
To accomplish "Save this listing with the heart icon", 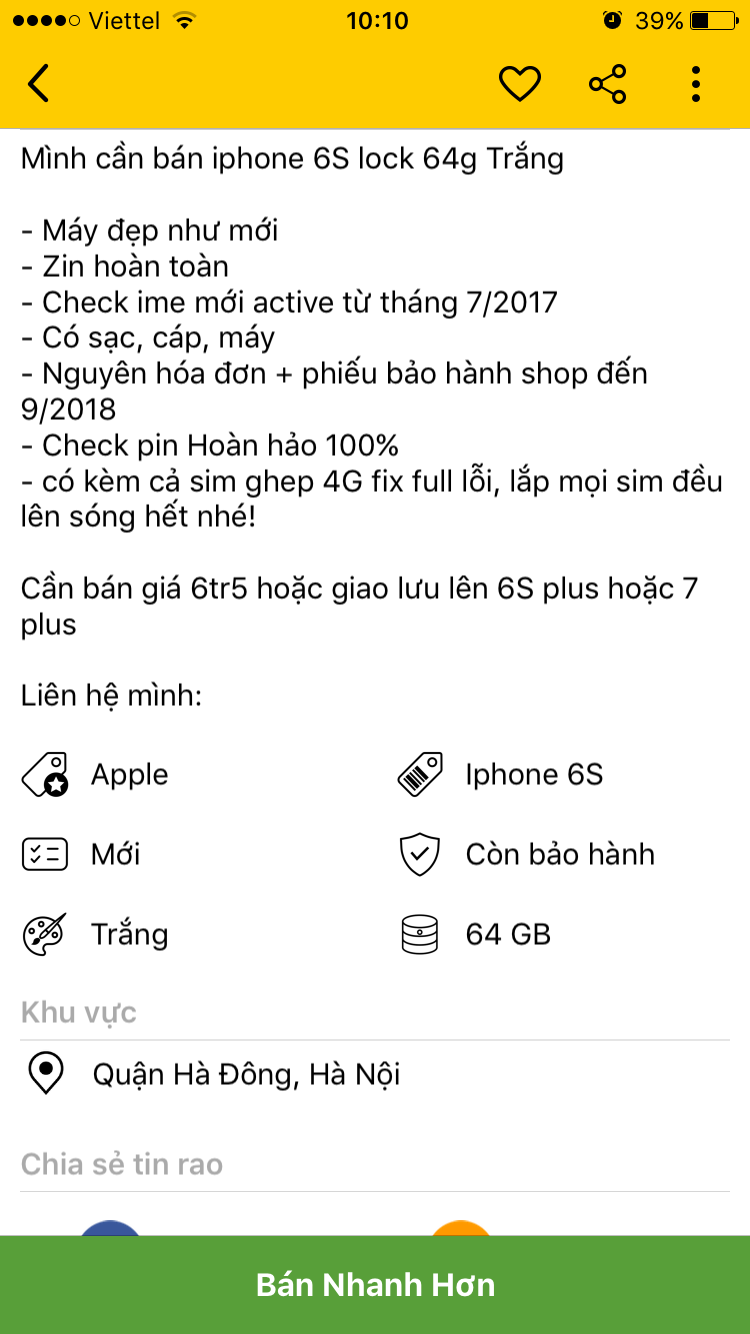I will coord(519,84).
